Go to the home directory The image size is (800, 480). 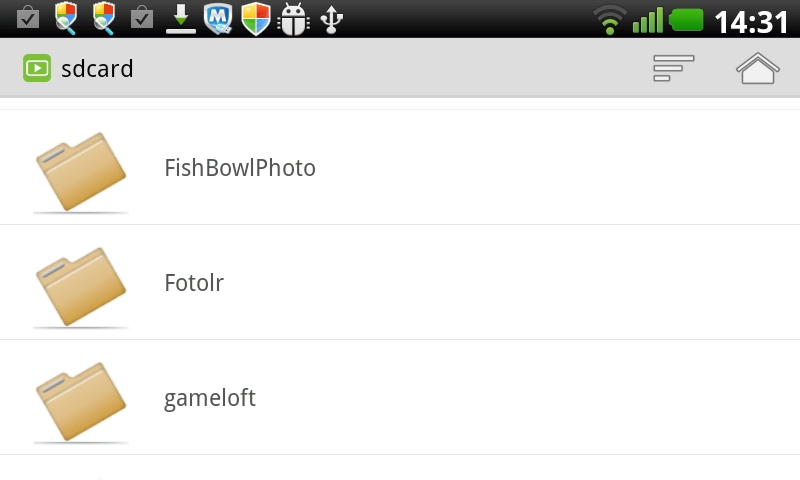point(757,68)
